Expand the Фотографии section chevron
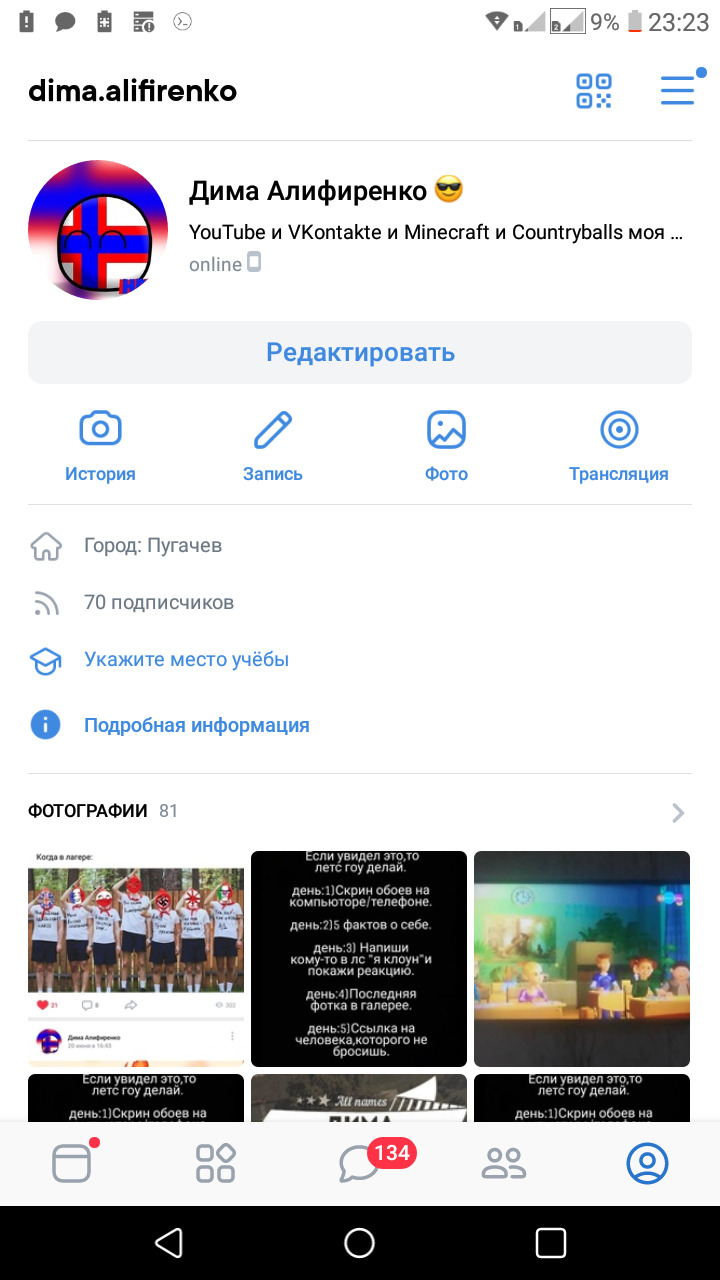Image resolution: width=720 pixels, height=1280 pixels. pyautogui.click(x=678, y=812)
